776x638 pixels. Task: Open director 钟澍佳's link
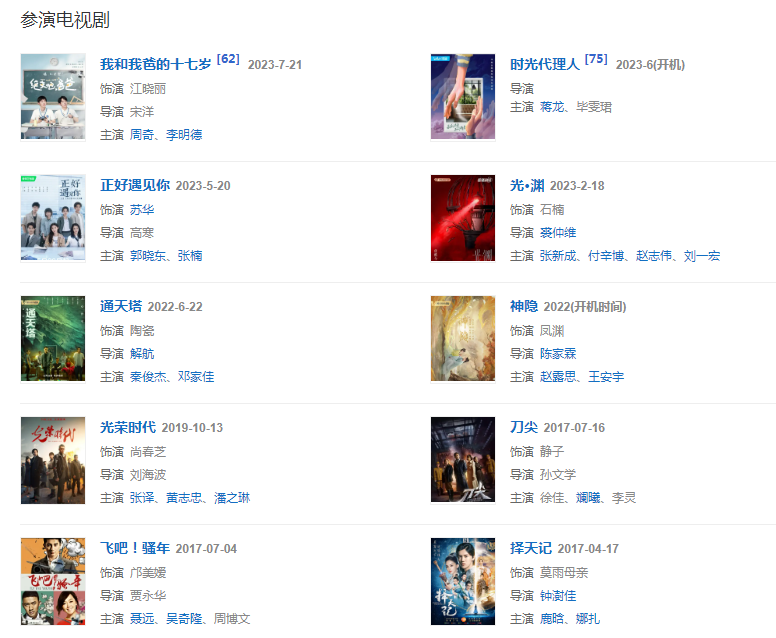(x=558, y=595)
